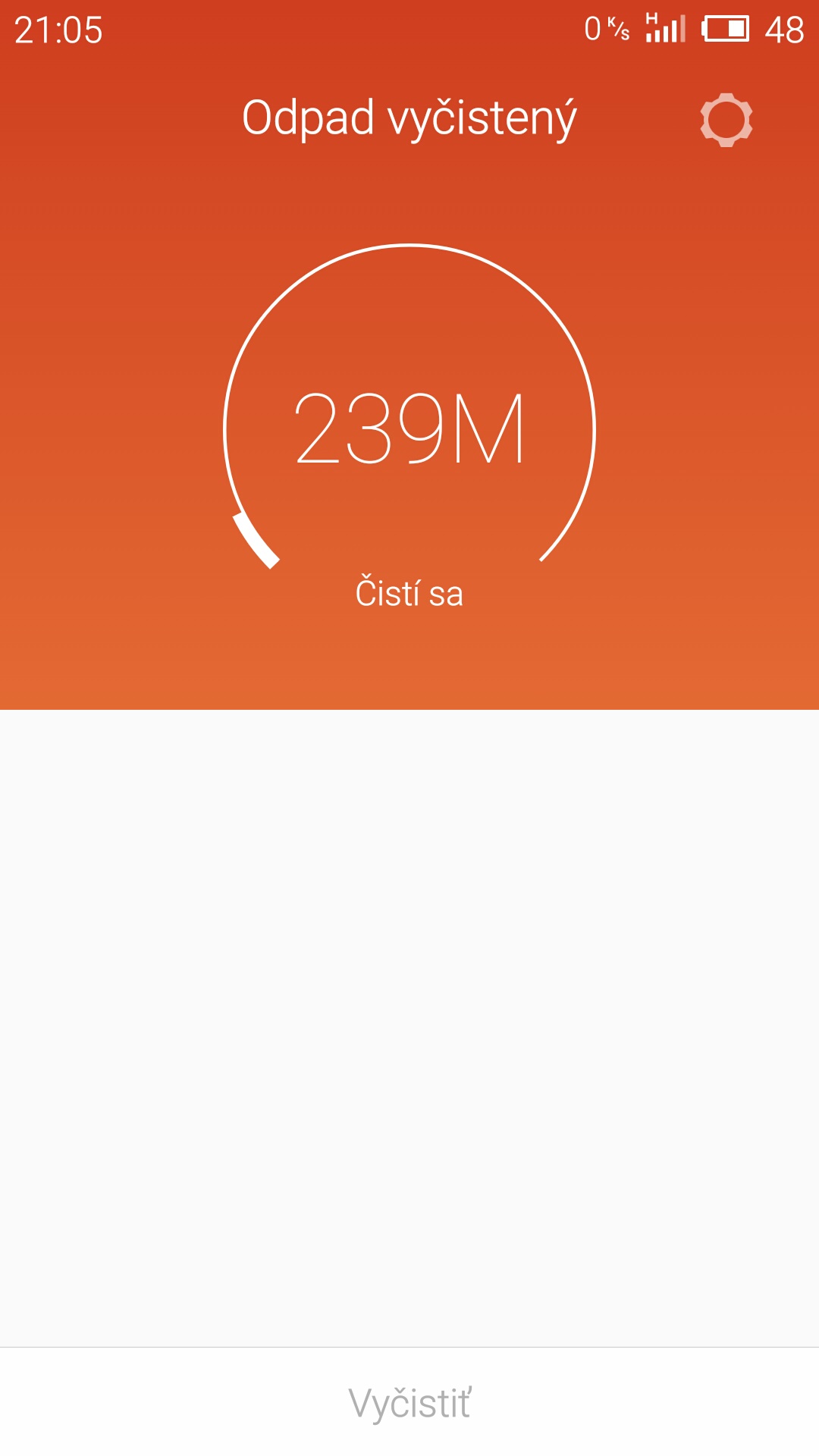This screenshot has height=1456, width=819.
Task: Tap the Vyčistiť button
Action: 409,1403
